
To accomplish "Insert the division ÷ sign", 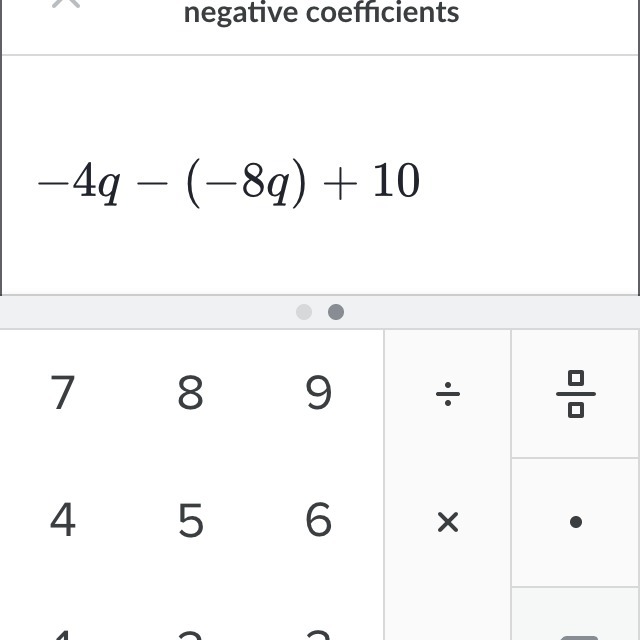I will point(448,394).
